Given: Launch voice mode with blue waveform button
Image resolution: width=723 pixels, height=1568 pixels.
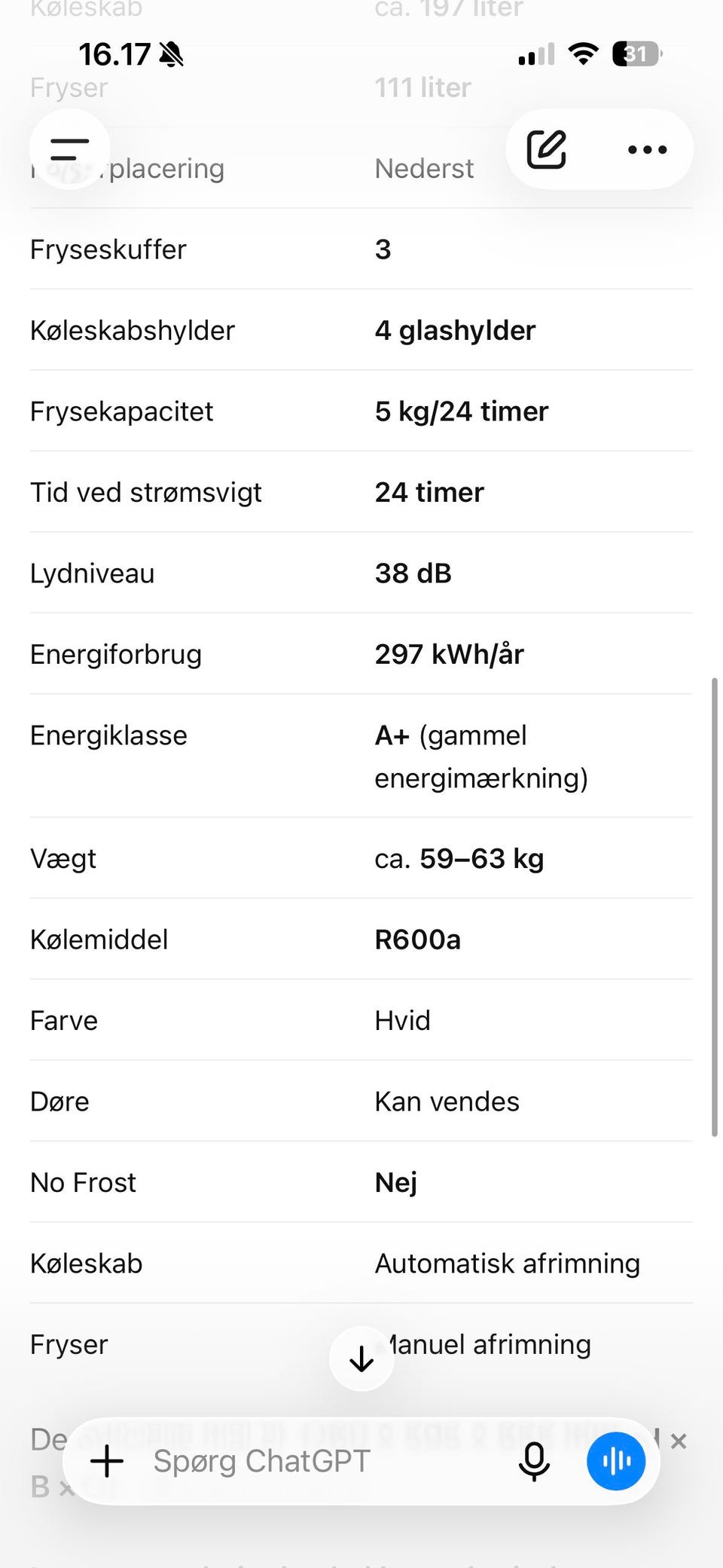Looking at the screenshot, I should pos(616,1461).
